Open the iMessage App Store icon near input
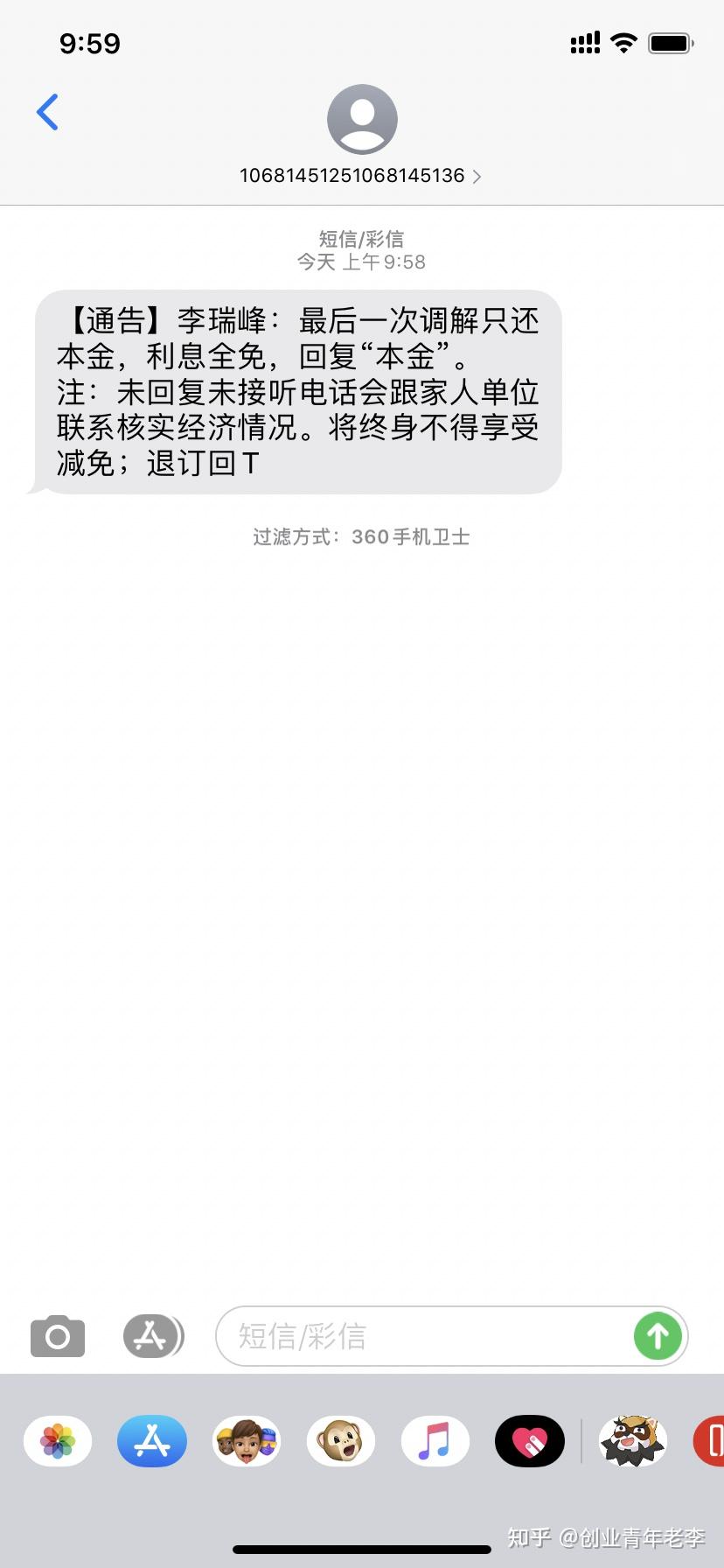 (152, 1336)
